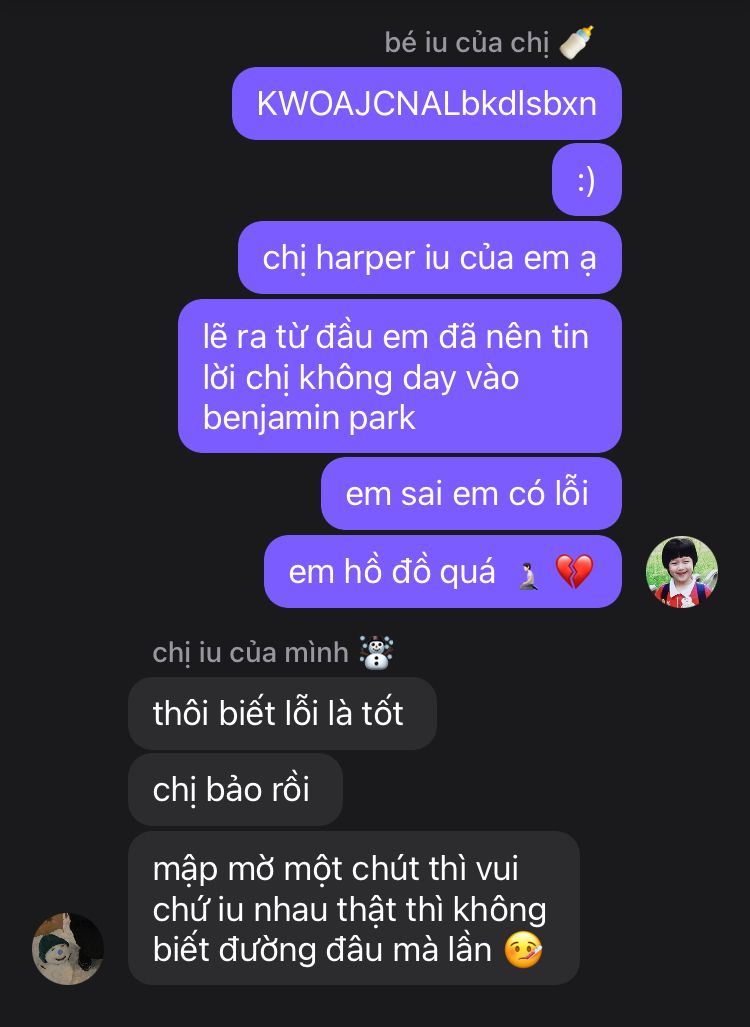The image size is (750, 1027).
Task: Open the avatar beside the reply bubbles
Action: (68, 948)
